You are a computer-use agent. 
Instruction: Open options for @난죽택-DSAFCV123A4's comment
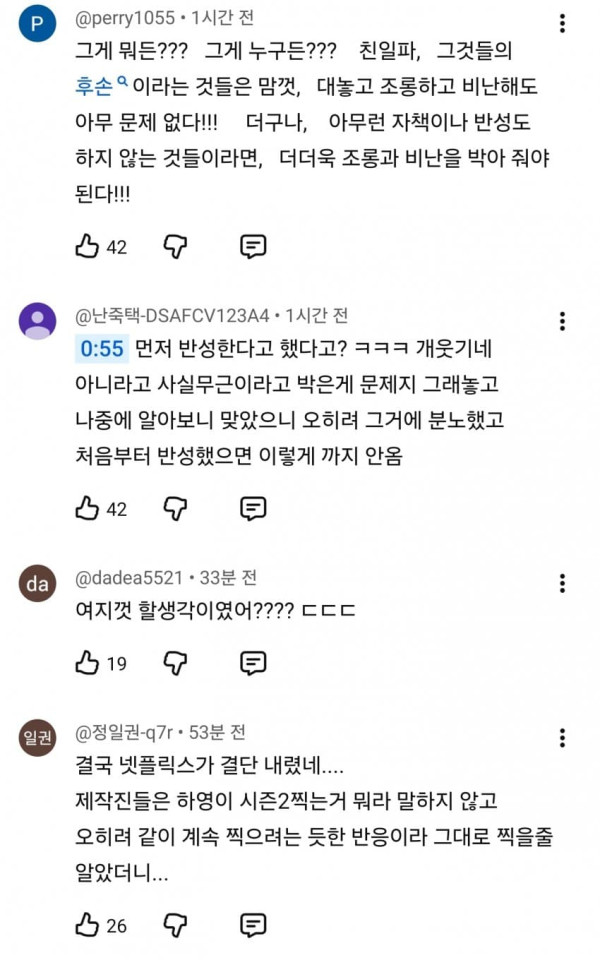(x=562, y=321)
